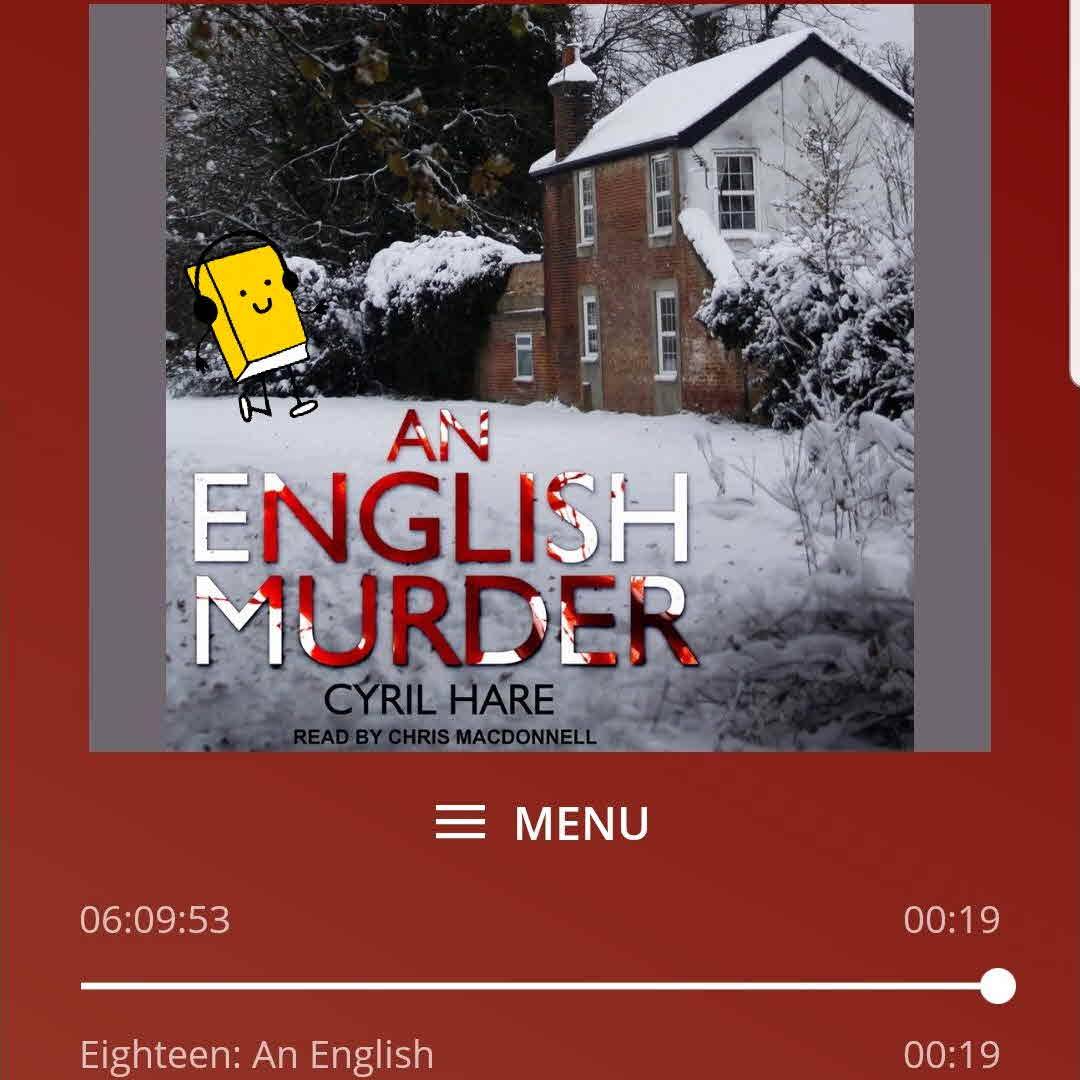Tap the playback progress slider
This screenshot has height=1080, width=1080.
click(x=540, y=986)
